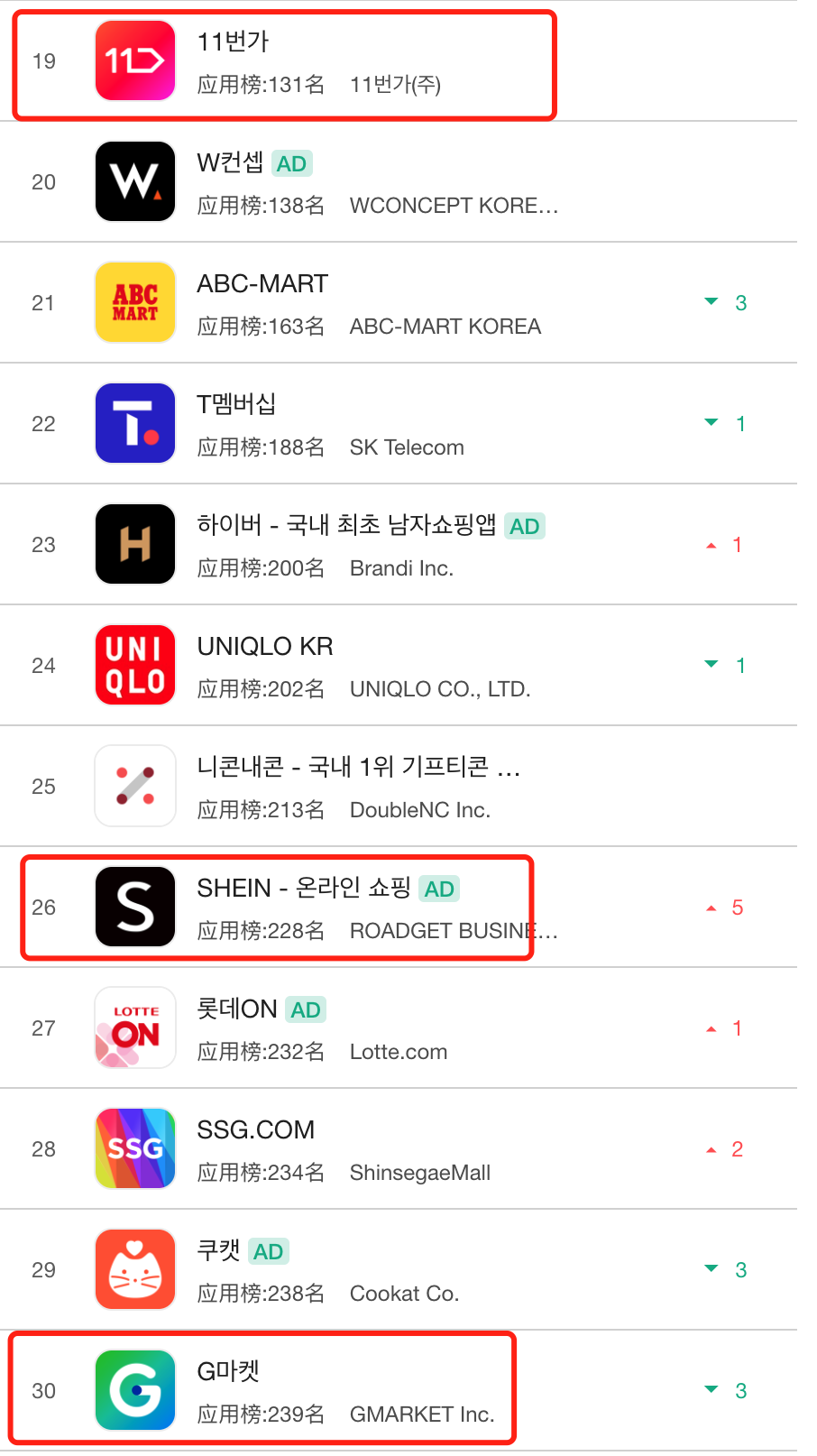View the 롯데ON app from Lotte.com
The height and width of the screenshot is (1456, 817).
point(237,1009)
